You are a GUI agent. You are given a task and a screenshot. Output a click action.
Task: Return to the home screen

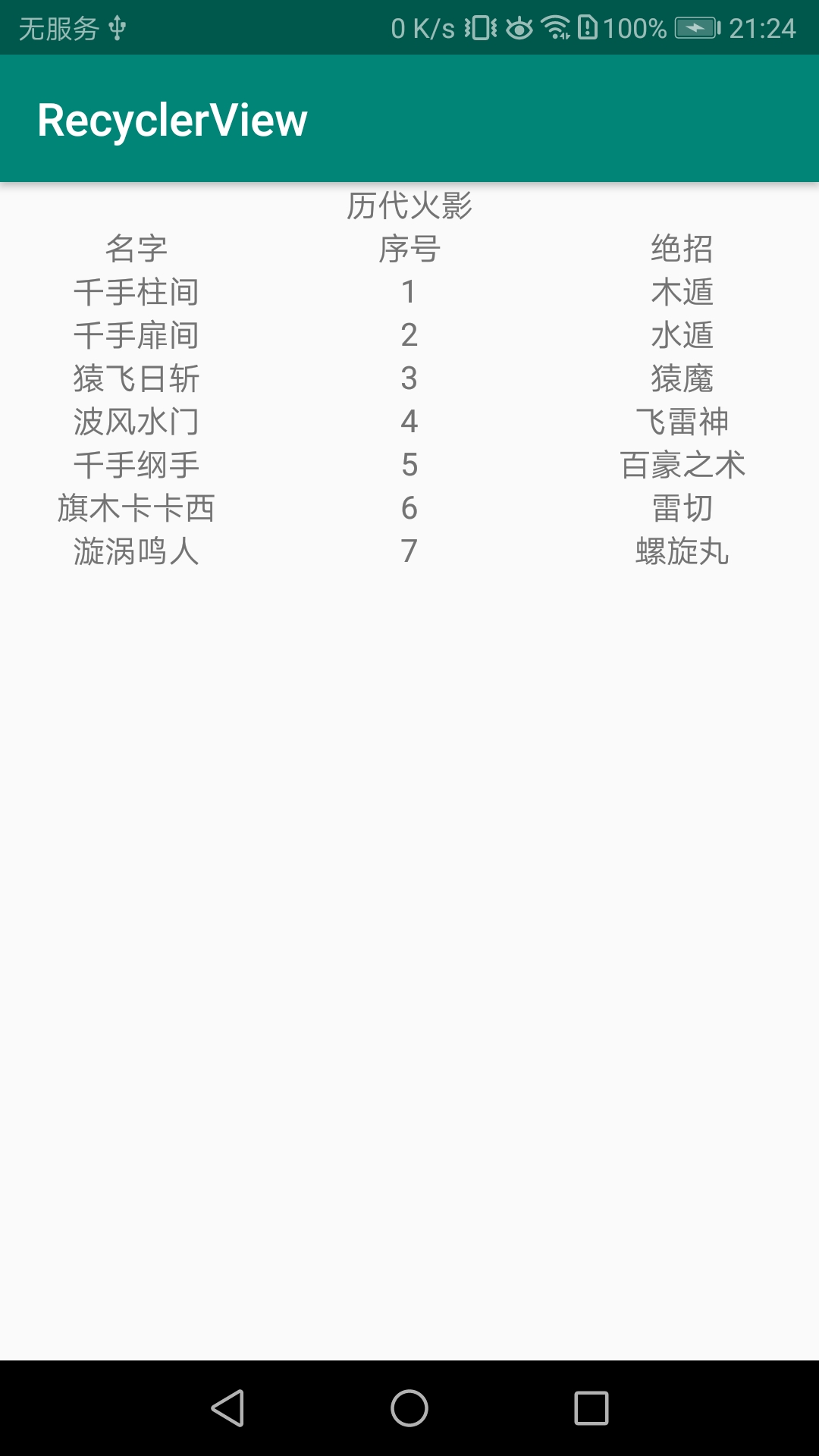click(x=409, y=1408)
